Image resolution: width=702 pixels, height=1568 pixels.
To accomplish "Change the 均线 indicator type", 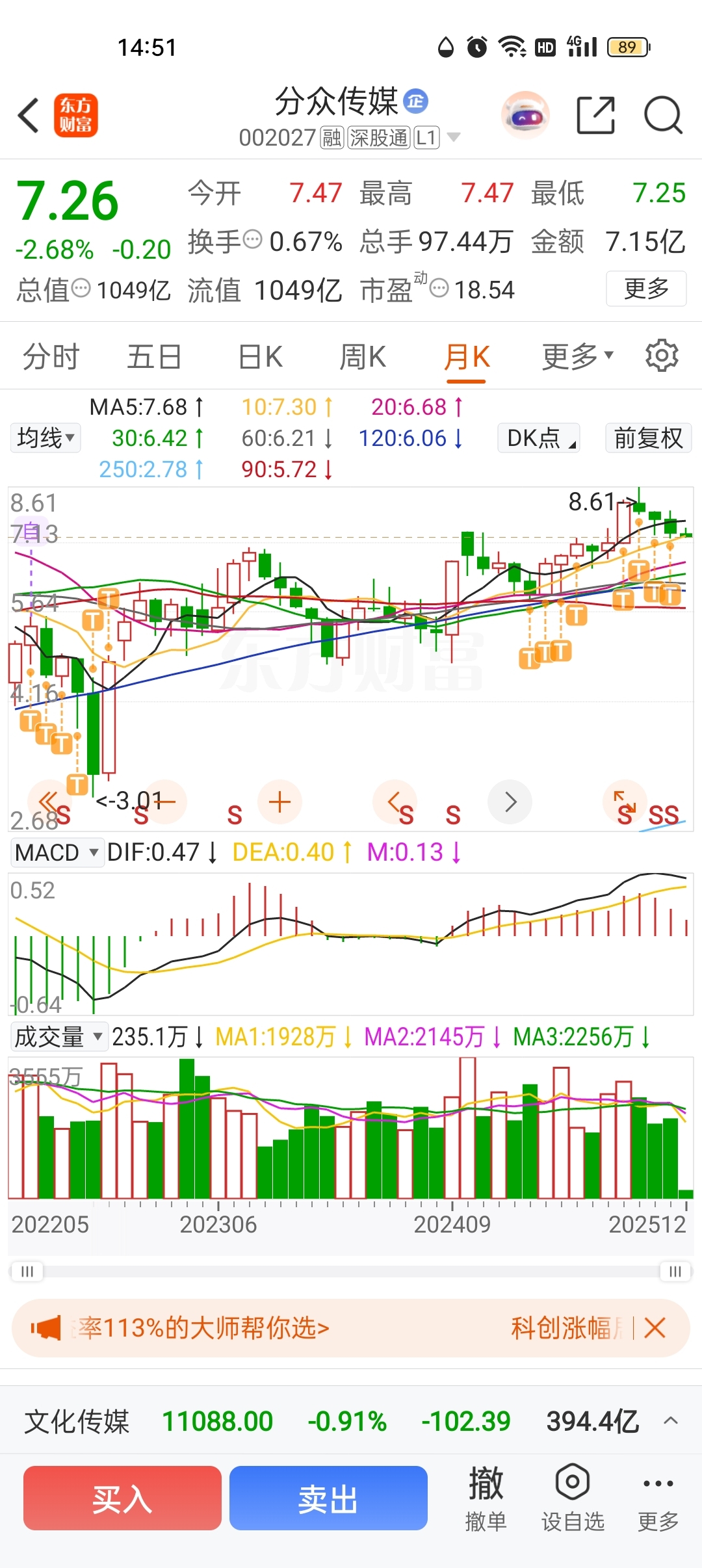I will [x=45, y=438].
